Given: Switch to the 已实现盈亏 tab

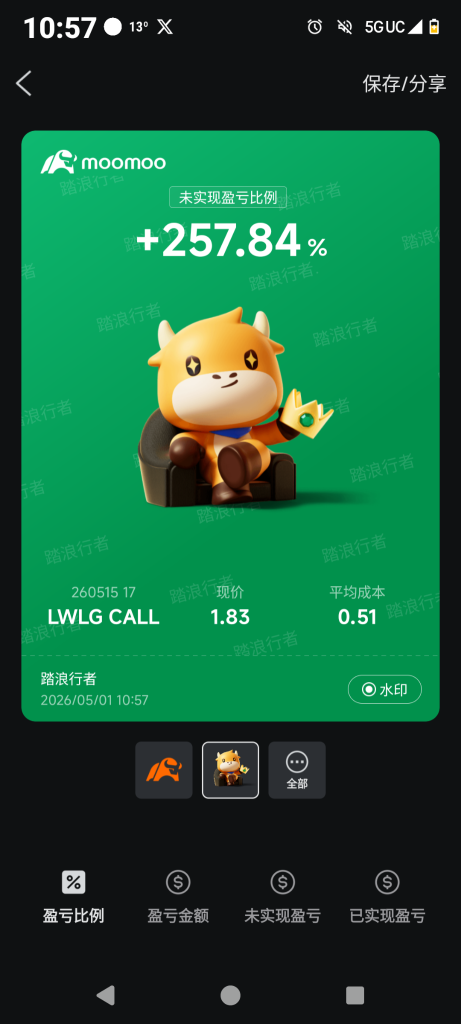Looking at the screenshot, I should pos(387,897).
